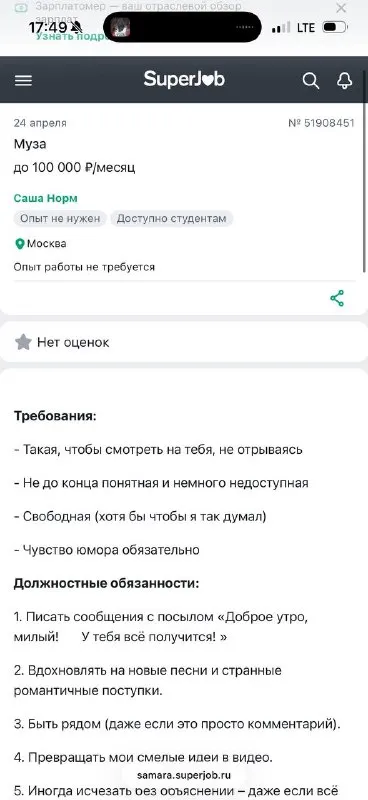Viewport: 368px width, 800px height.
Task: Open the hamburger menu
Action: pyautogui.click(x=23, y=80)
